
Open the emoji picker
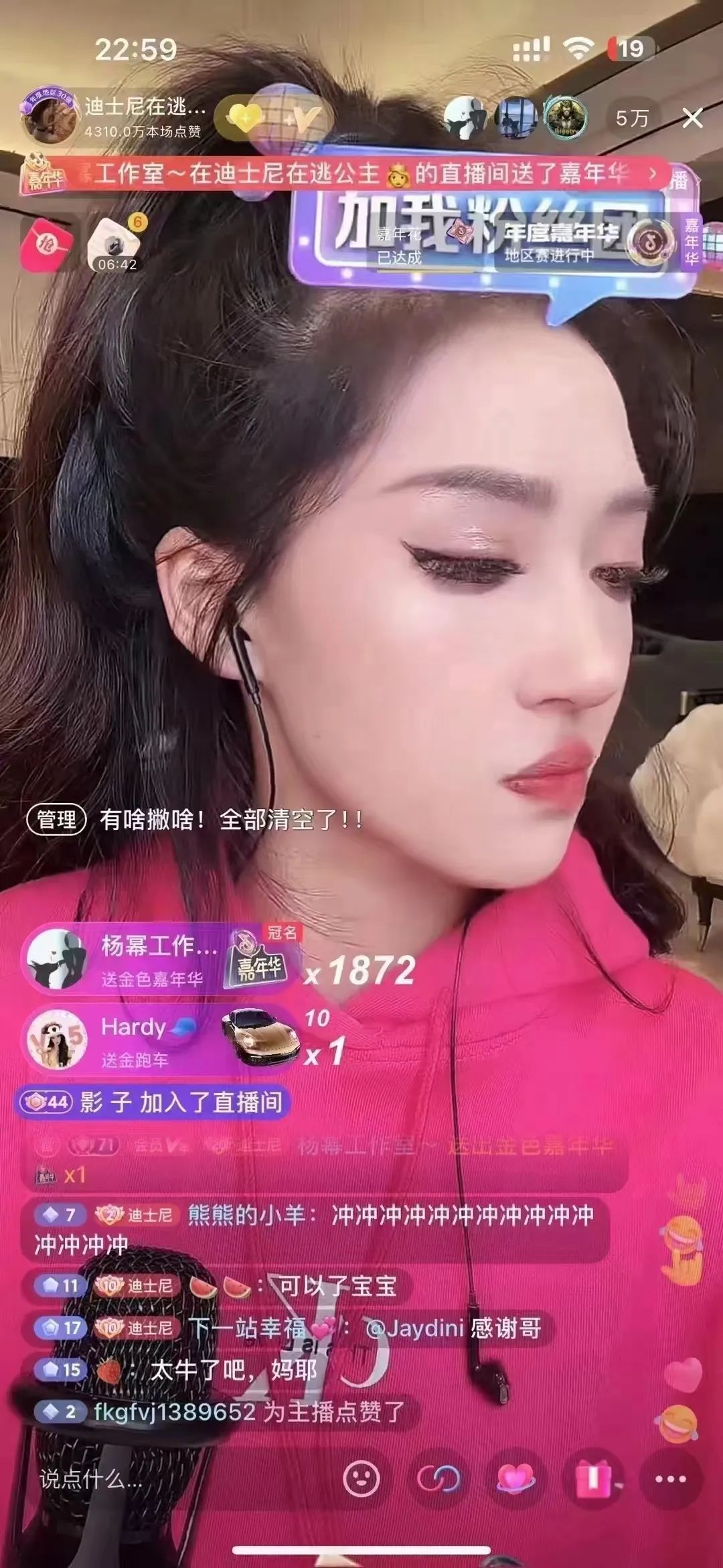tap(361, 1478)
